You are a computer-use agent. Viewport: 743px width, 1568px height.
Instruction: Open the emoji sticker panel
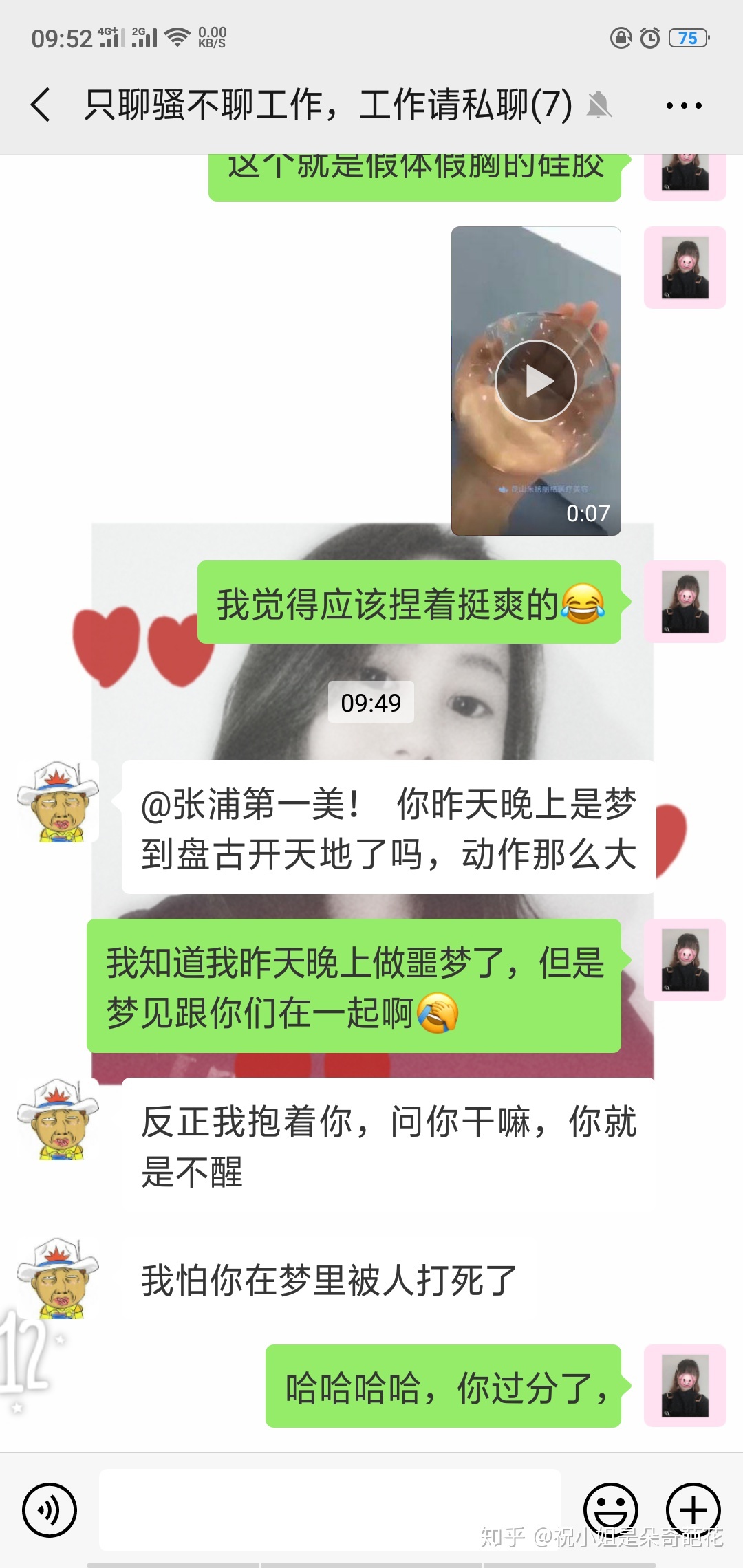tap(610, 1510)
